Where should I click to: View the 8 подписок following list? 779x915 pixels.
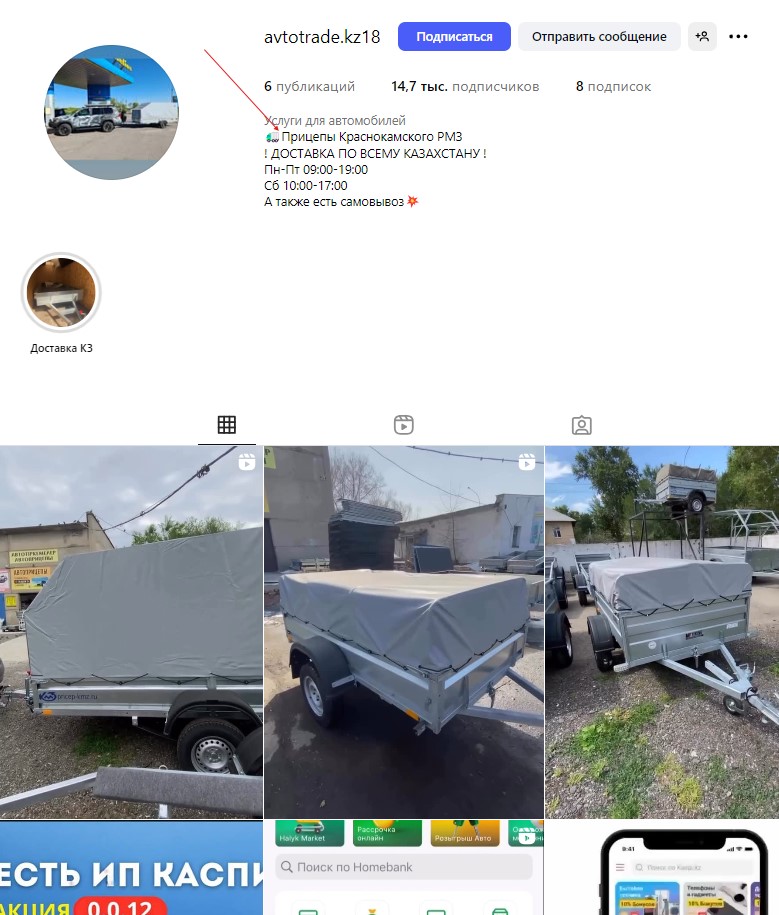click(x=613, y=87)
